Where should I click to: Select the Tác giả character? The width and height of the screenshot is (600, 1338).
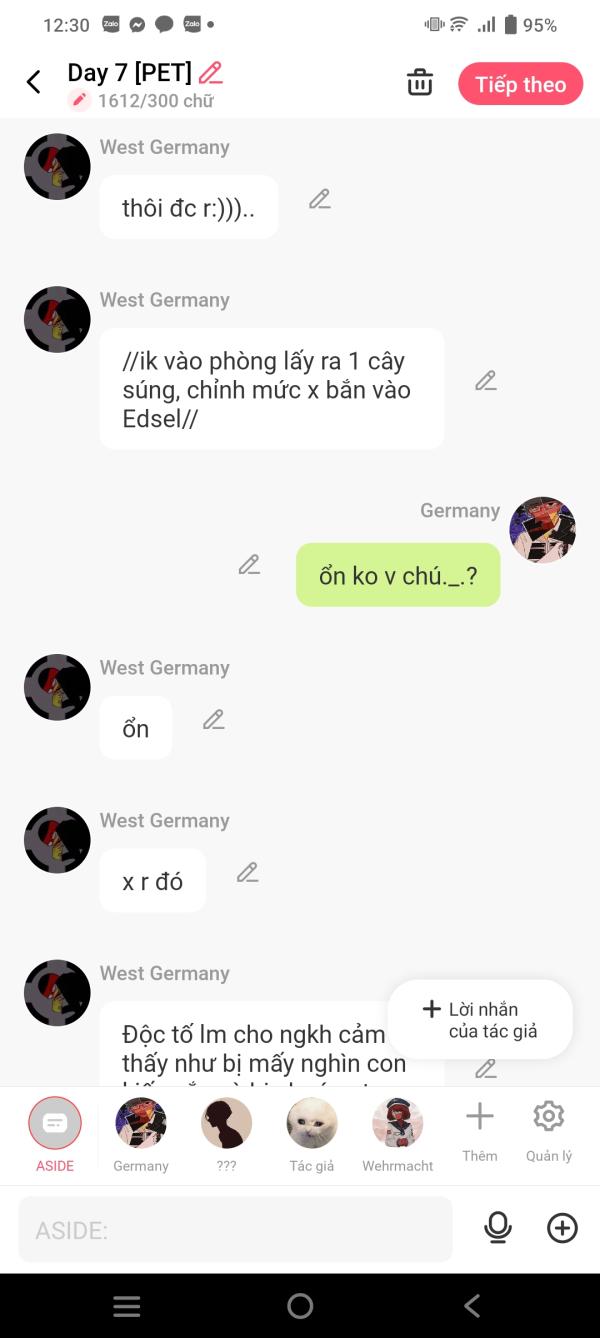click(x=312, y=1135)
